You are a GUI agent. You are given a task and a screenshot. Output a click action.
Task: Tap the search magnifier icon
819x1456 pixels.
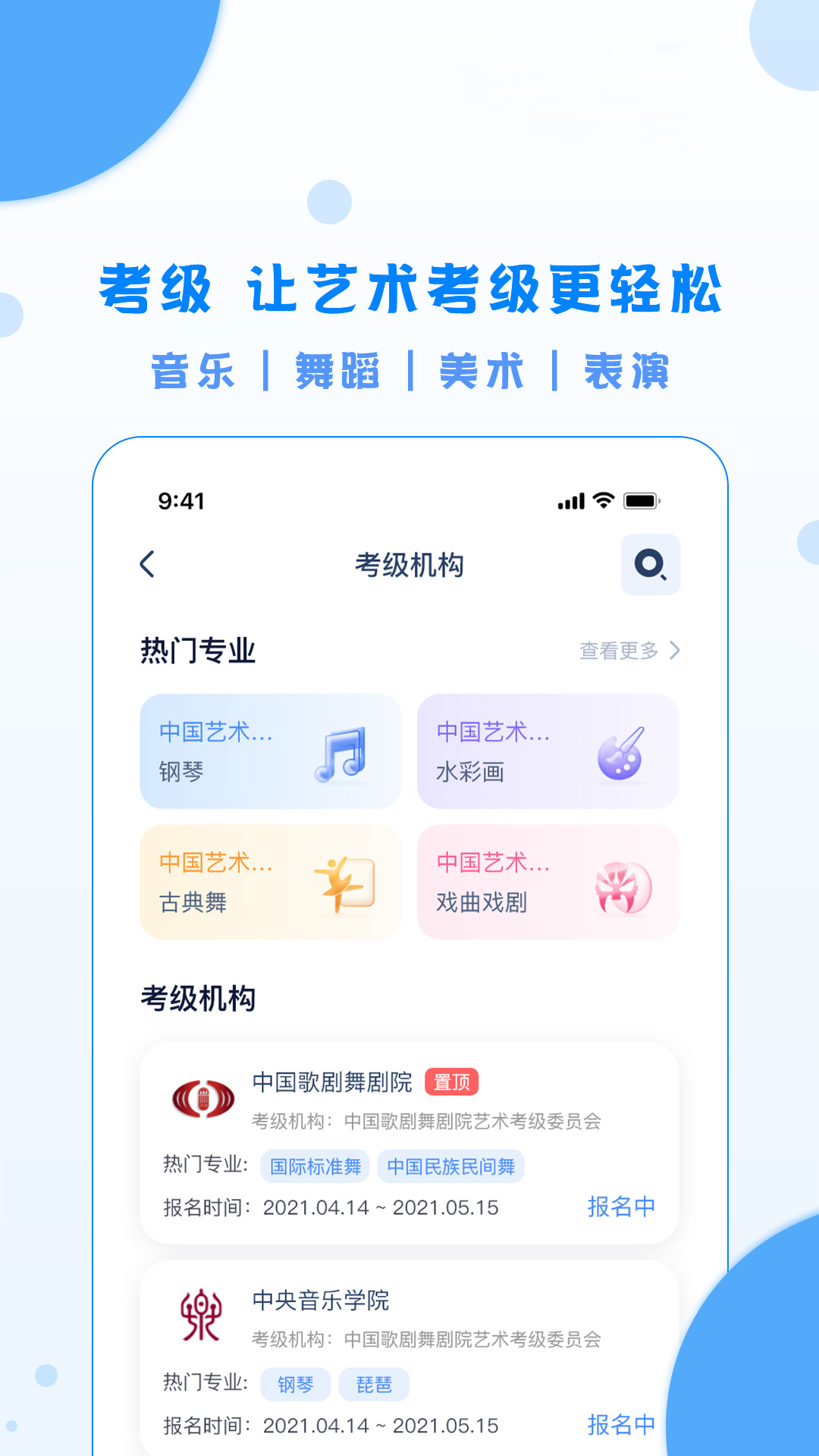point(651,564)
